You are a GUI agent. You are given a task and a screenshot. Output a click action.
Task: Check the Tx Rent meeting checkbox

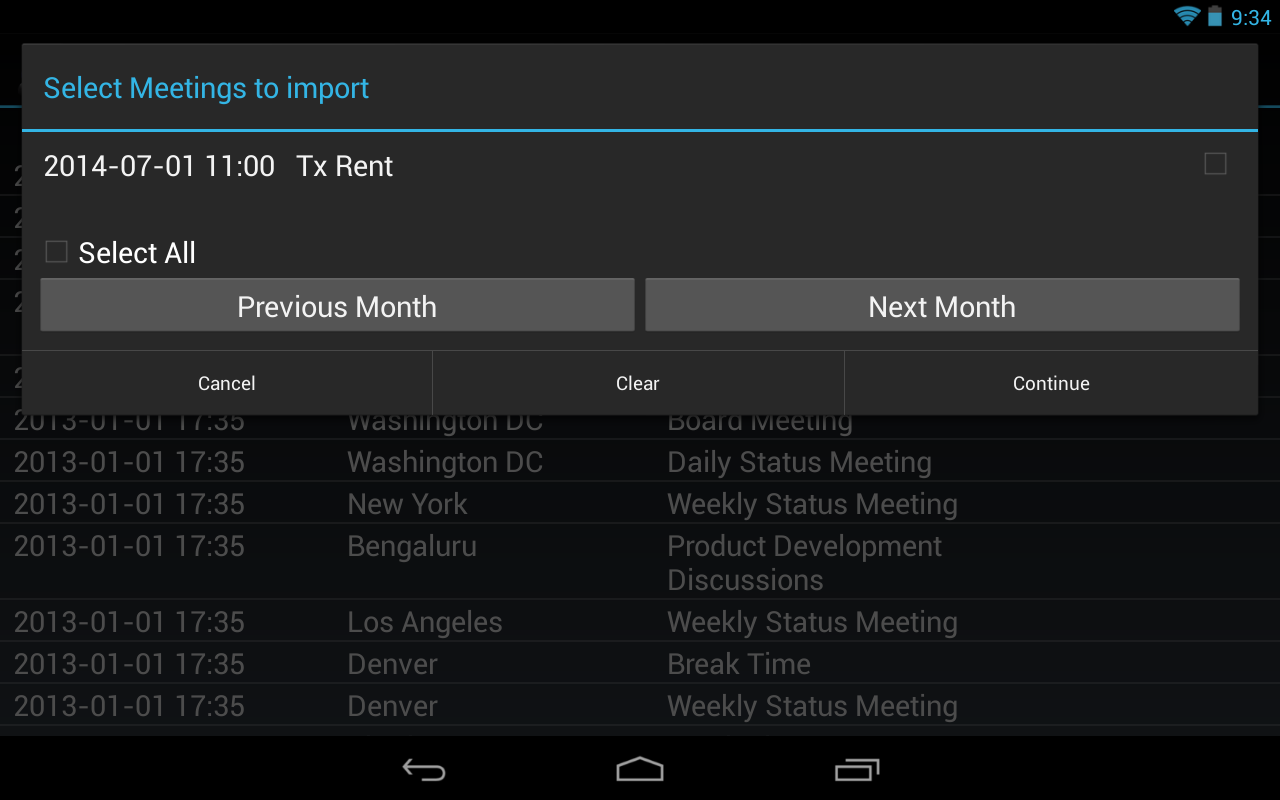click(x=1215, y=164)
